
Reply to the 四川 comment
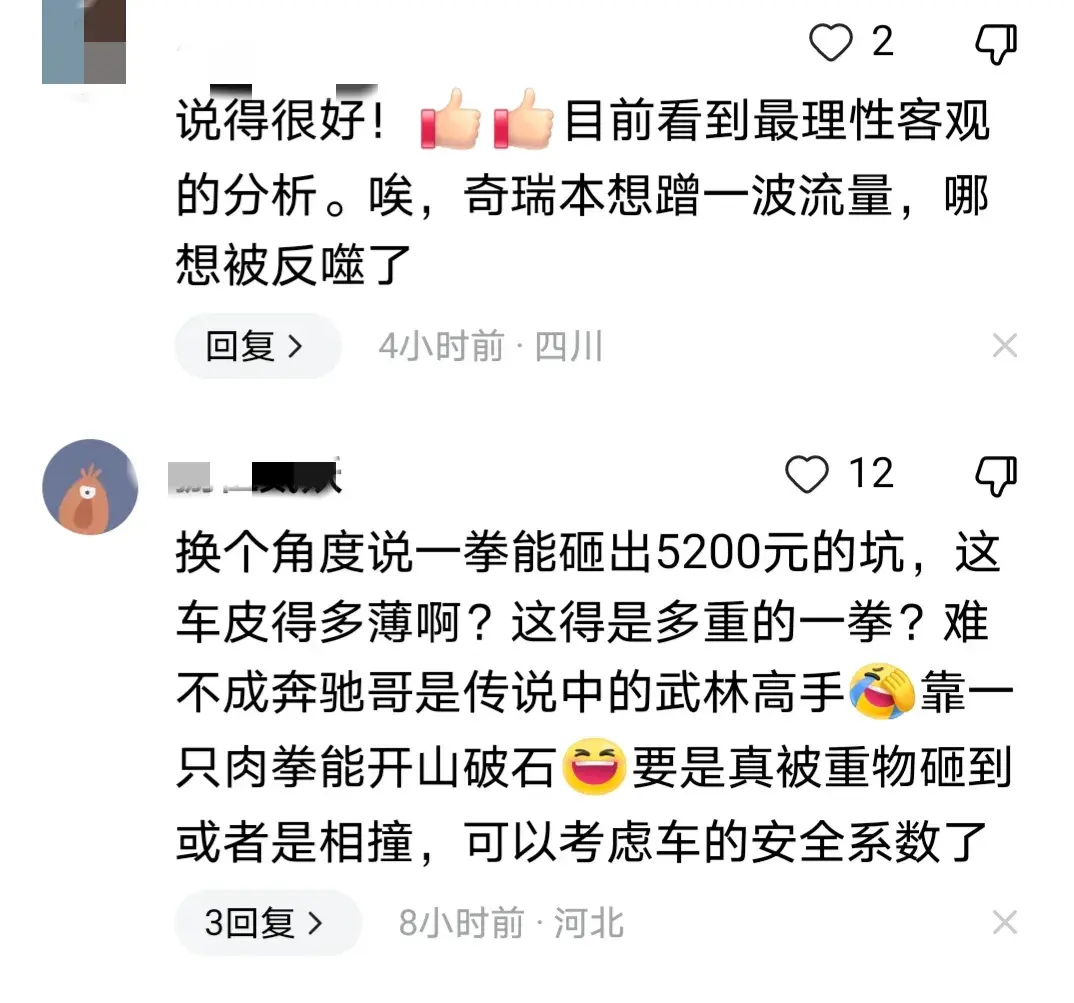point(256,347)
